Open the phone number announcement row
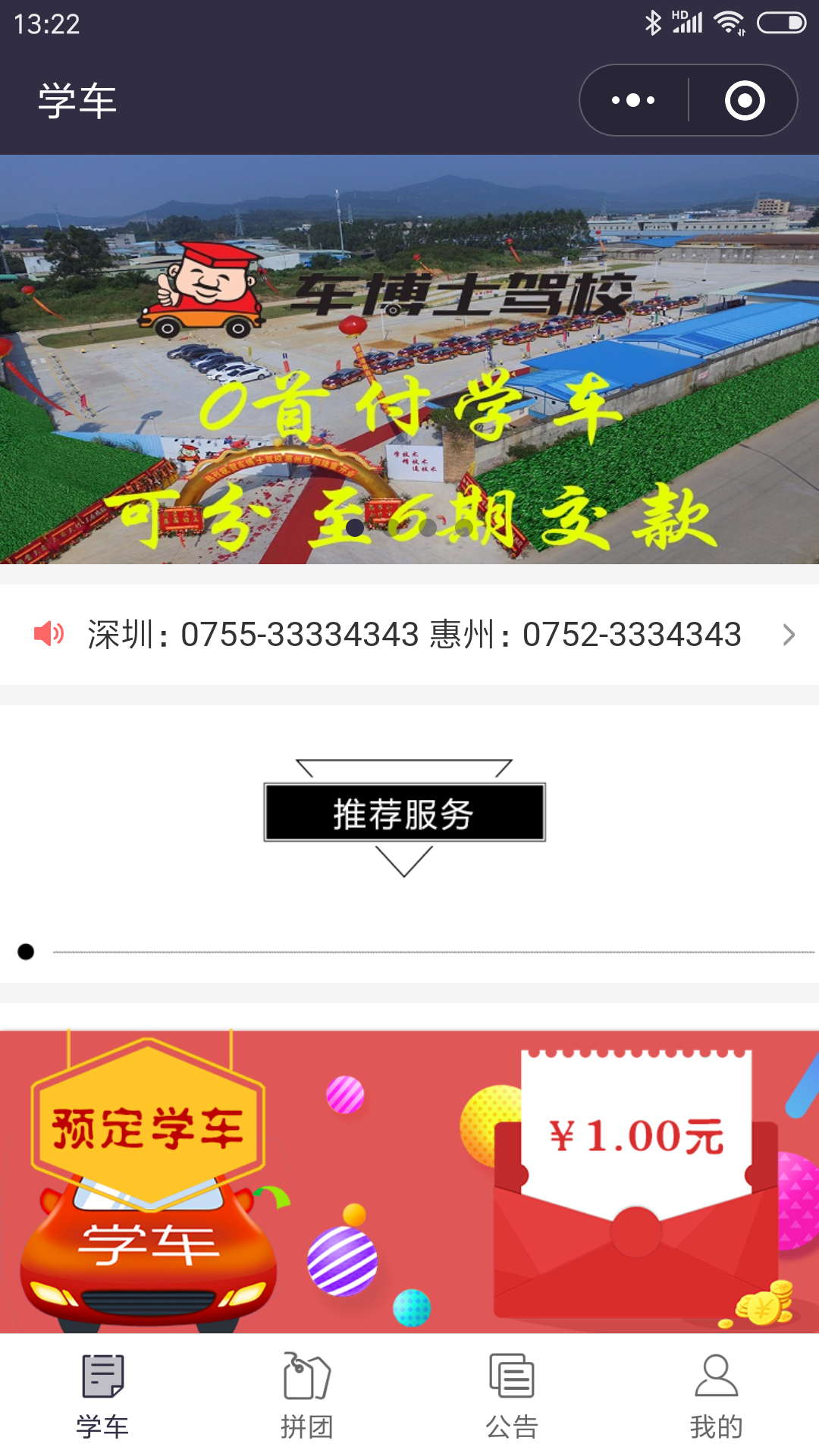This screenshot has width=819, height=1456. point(409,634)
